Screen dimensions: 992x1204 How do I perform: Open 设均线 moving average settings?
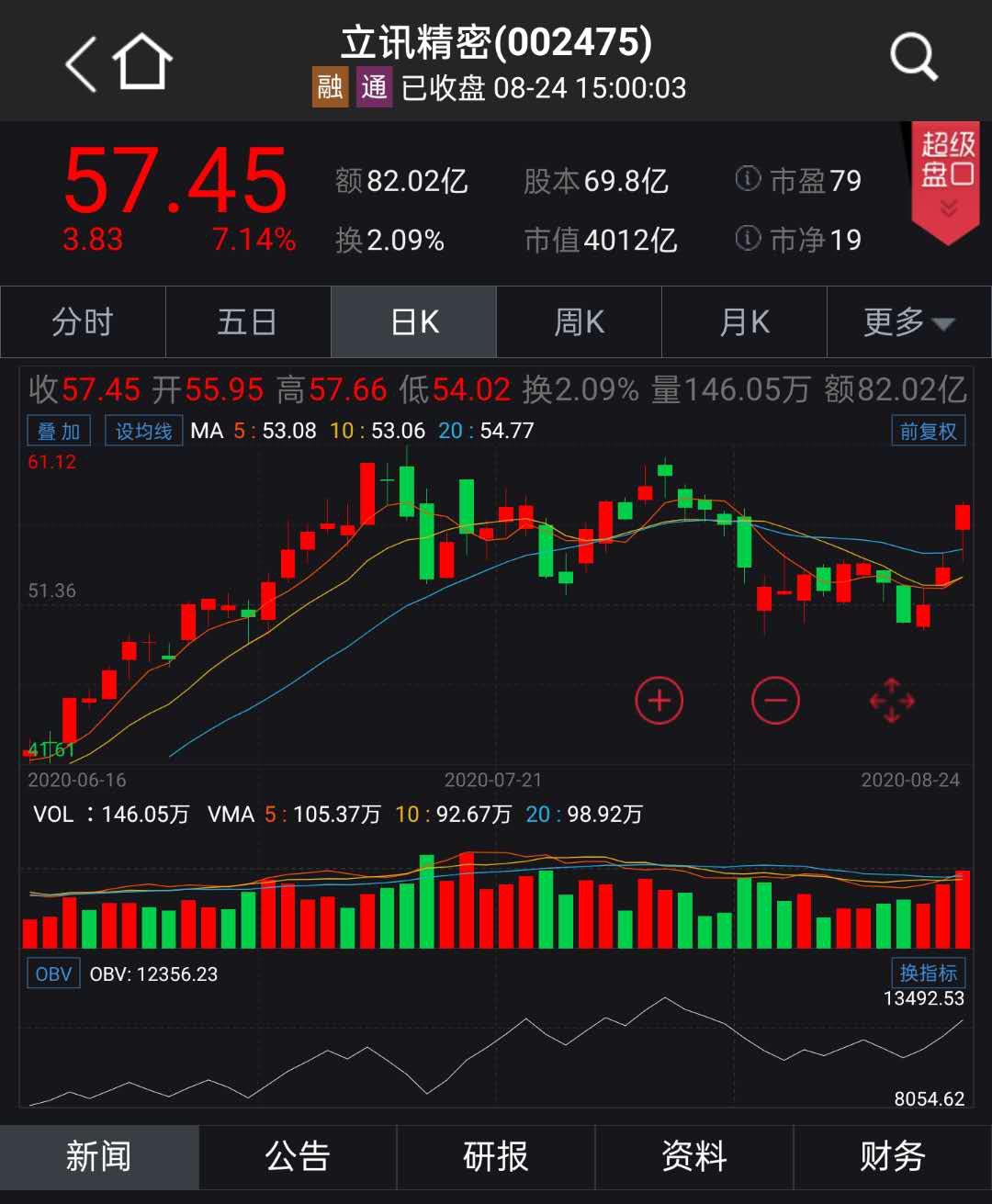coord(143,432)
